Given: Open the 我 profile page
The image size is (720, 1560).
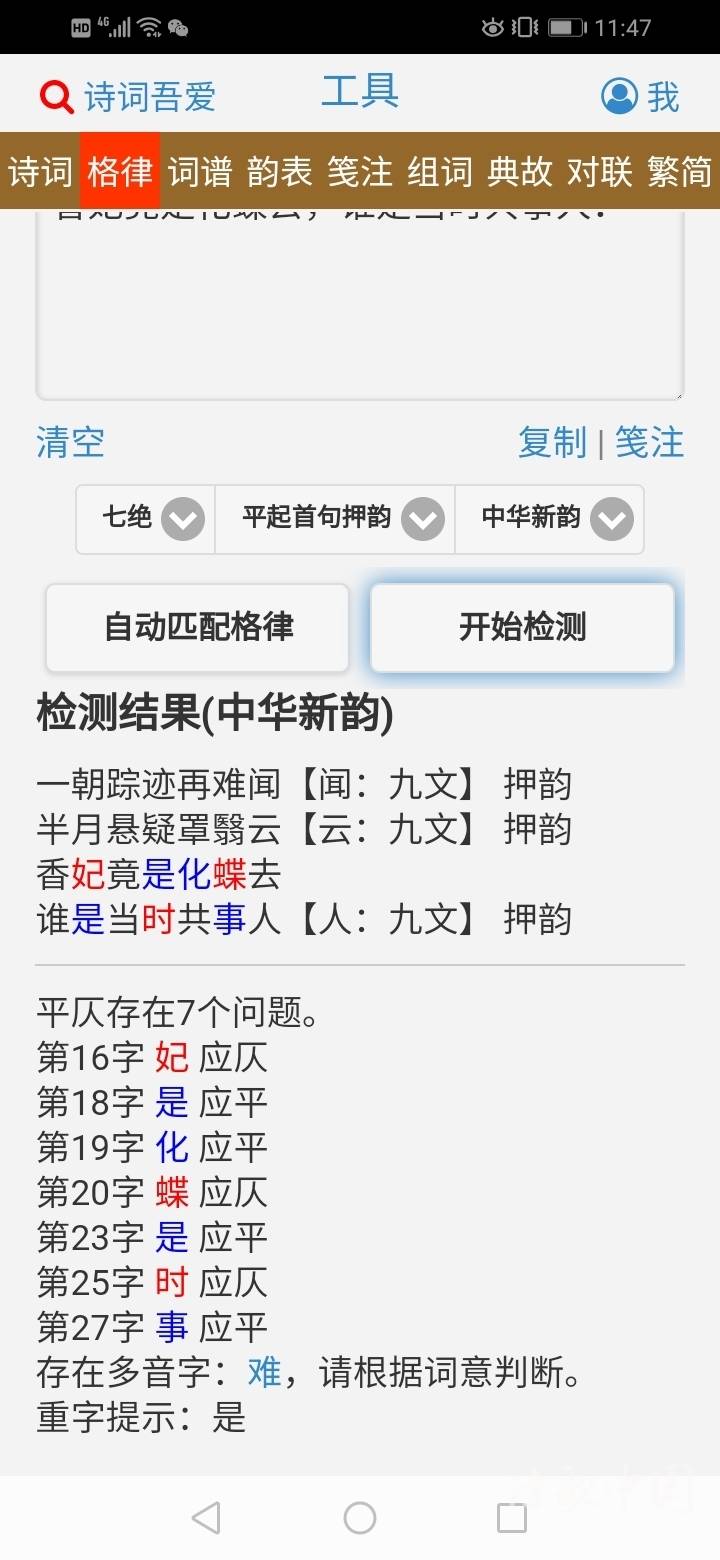Looking at the screenshot, I should [640, 97].
